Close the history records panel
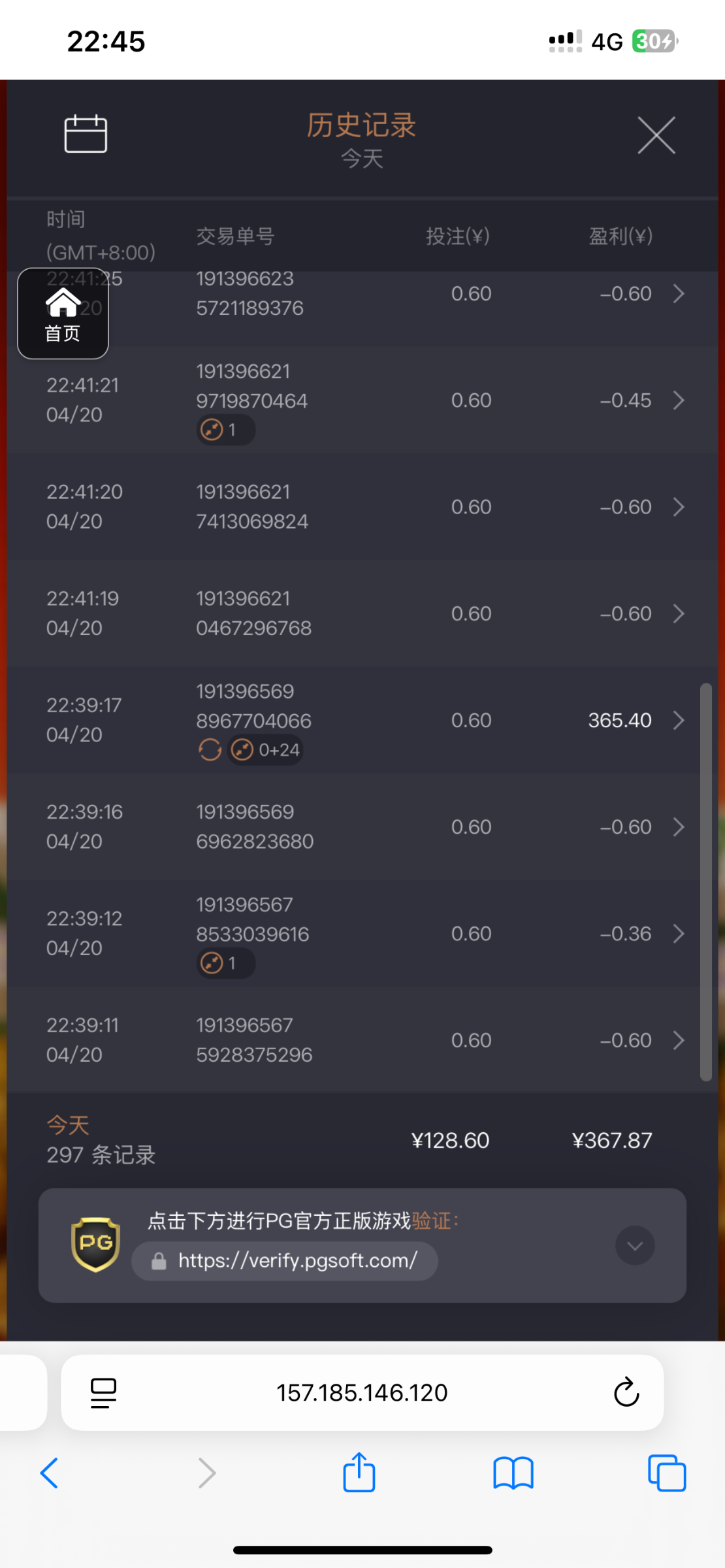 pos(656,135)
